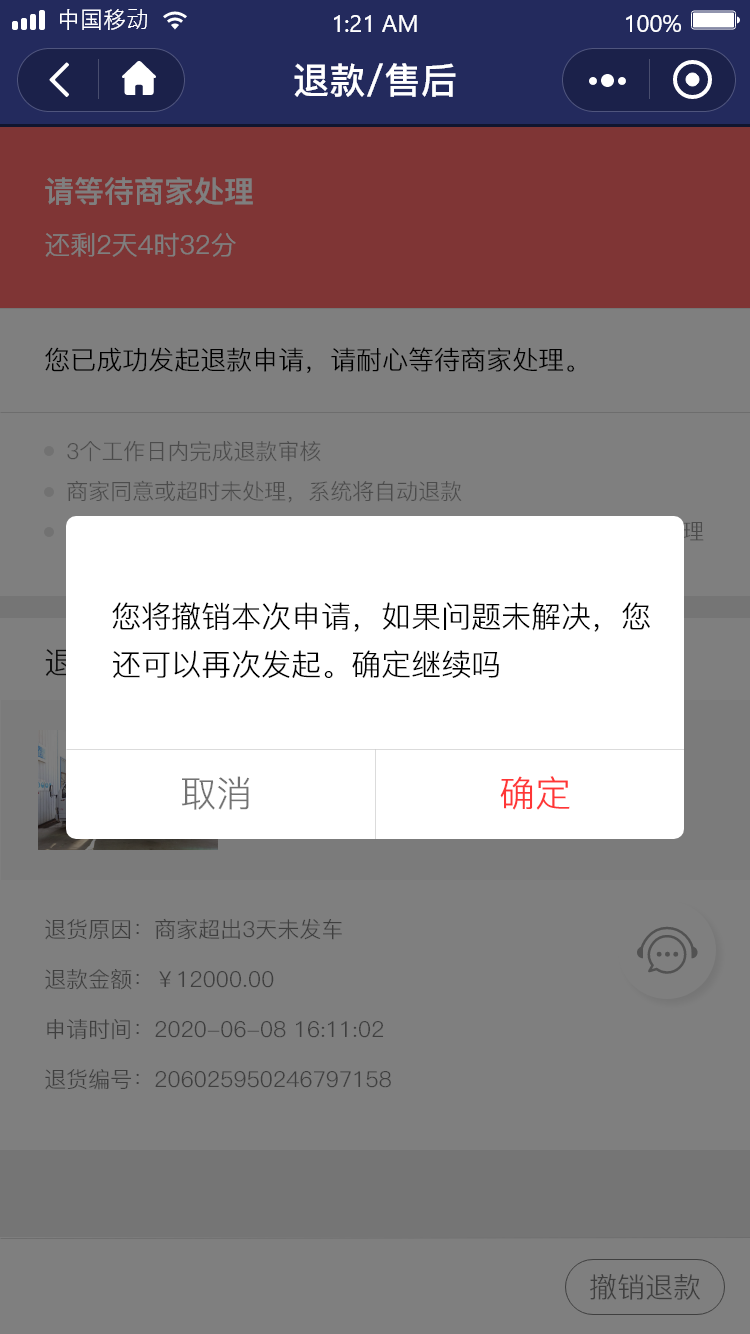Confirm the cancellation with 确定
The height and width of the screenshot is (1334, 750).
(x=534, y=794)
